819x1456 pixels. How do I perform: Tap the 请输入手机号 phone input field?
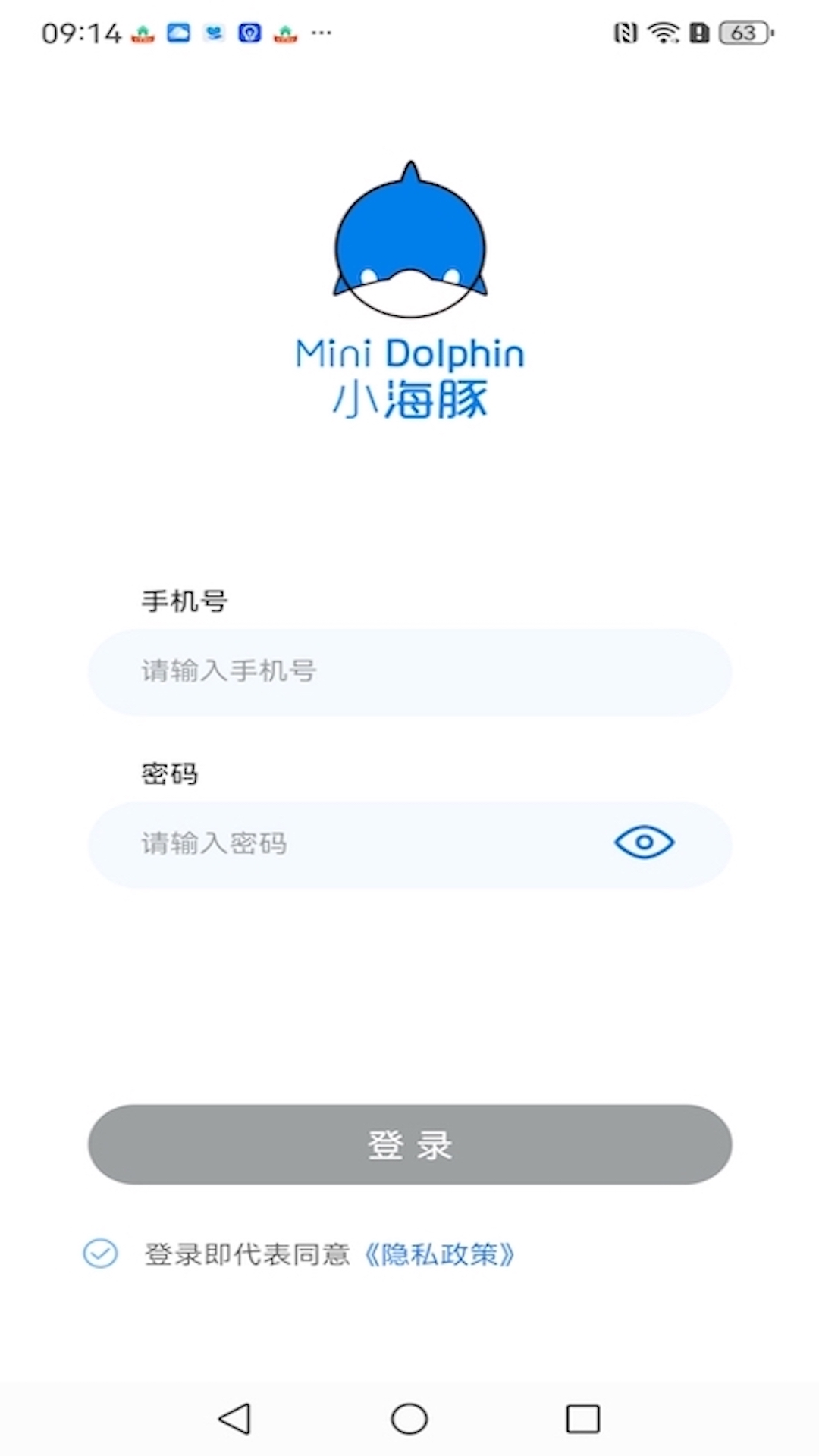point(409,673)
